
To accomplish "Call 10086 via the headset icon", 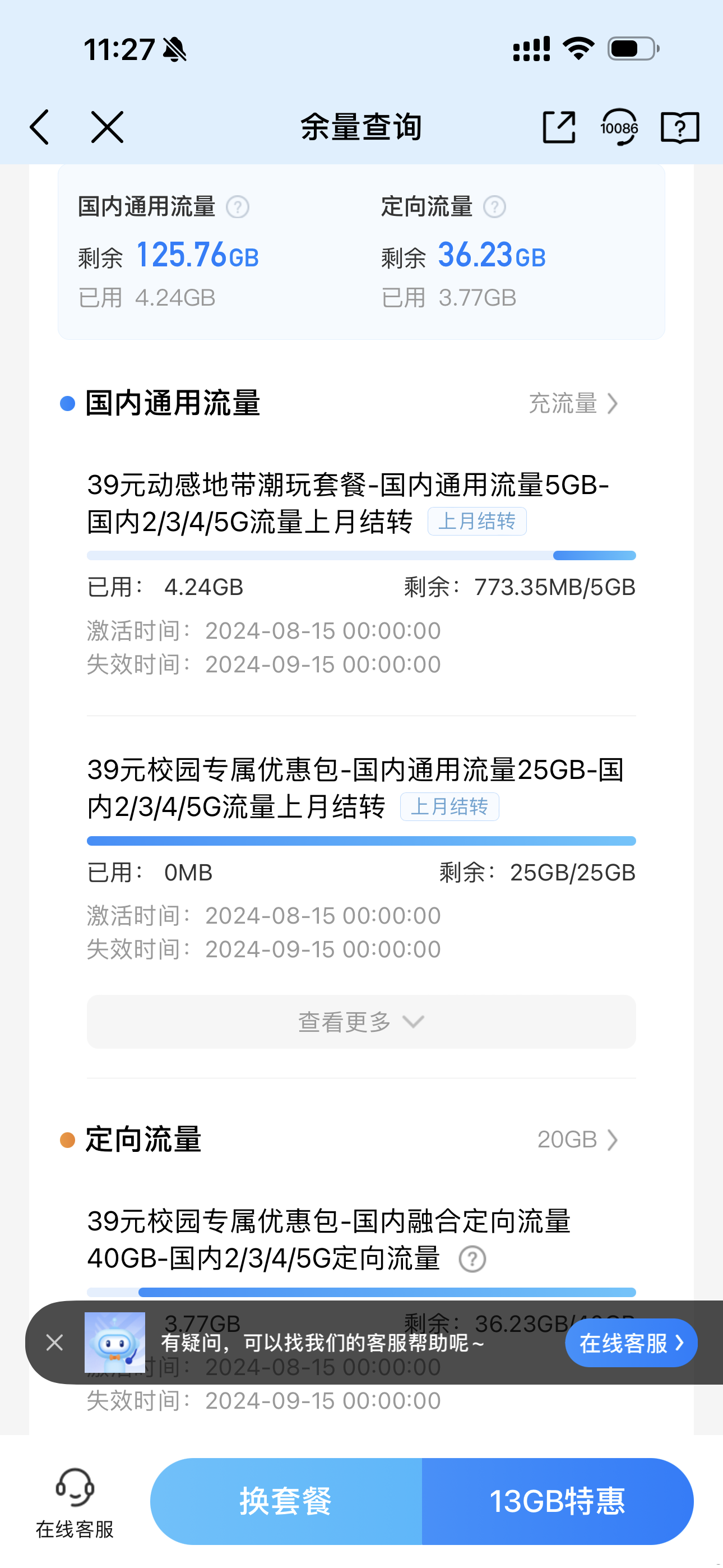I will (619, 127).
